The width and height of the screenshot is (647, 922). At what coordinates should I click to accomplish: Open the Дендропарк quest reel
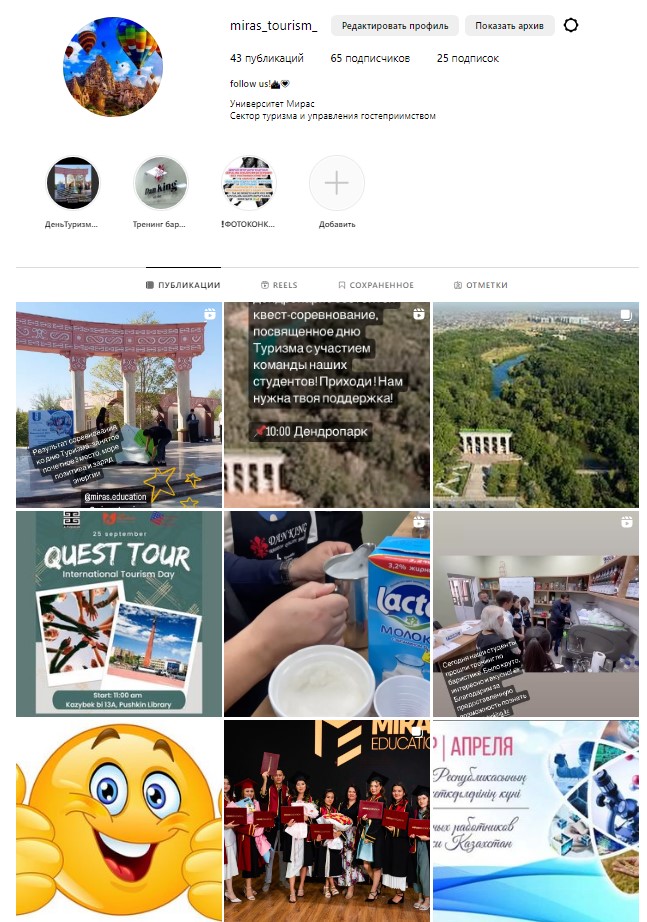326,405
